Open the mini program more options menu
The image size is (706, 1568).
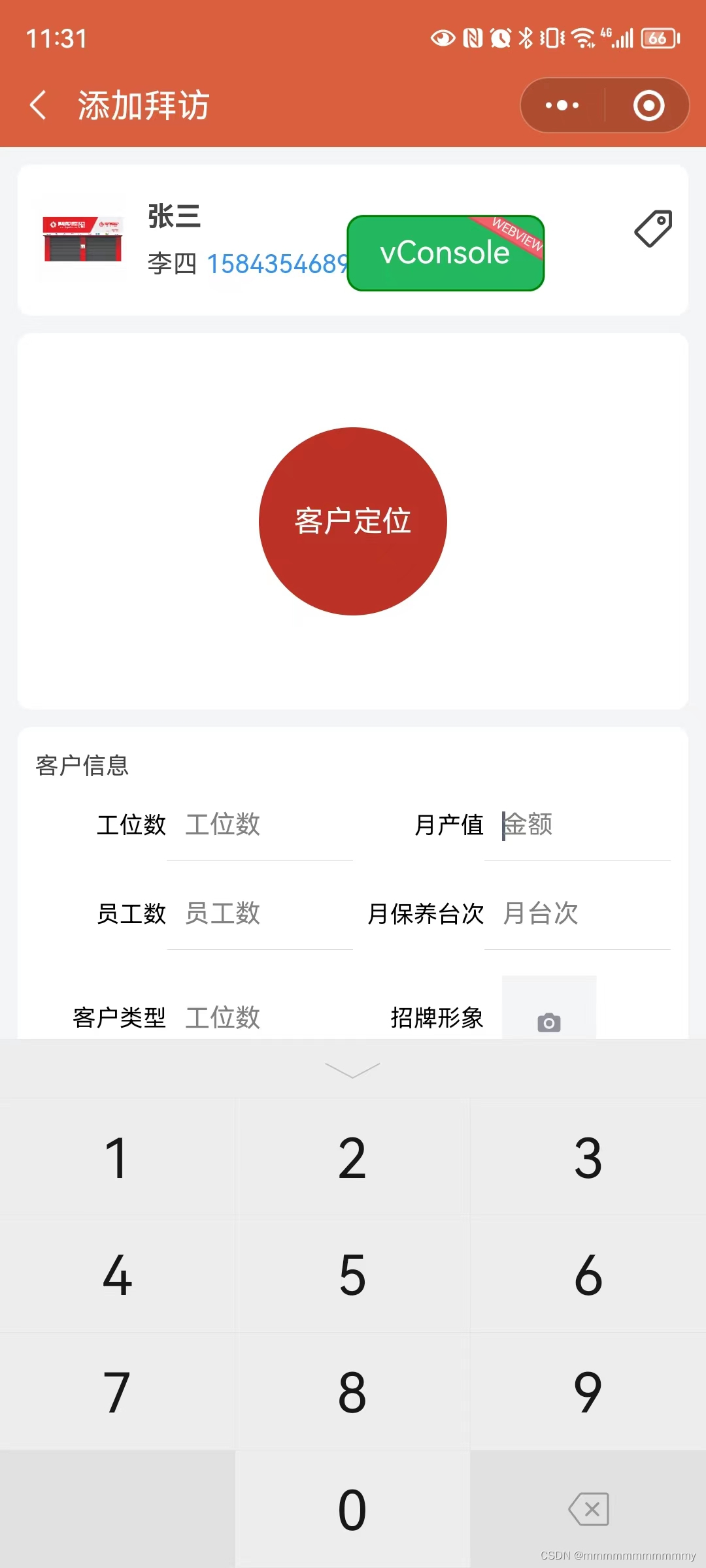561,105
